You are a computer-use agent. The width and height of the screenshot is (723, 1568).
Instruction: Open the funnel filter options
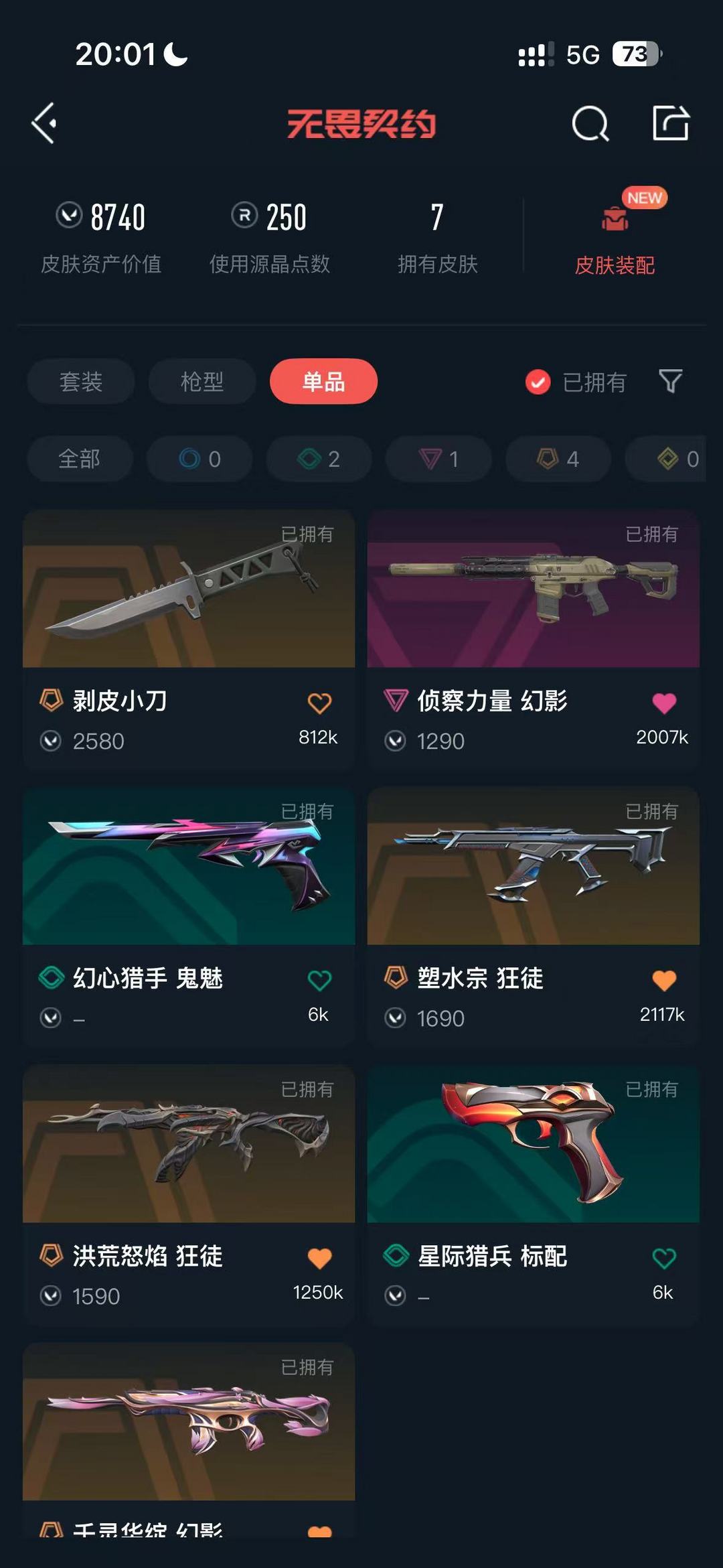(x=670, y=382)
